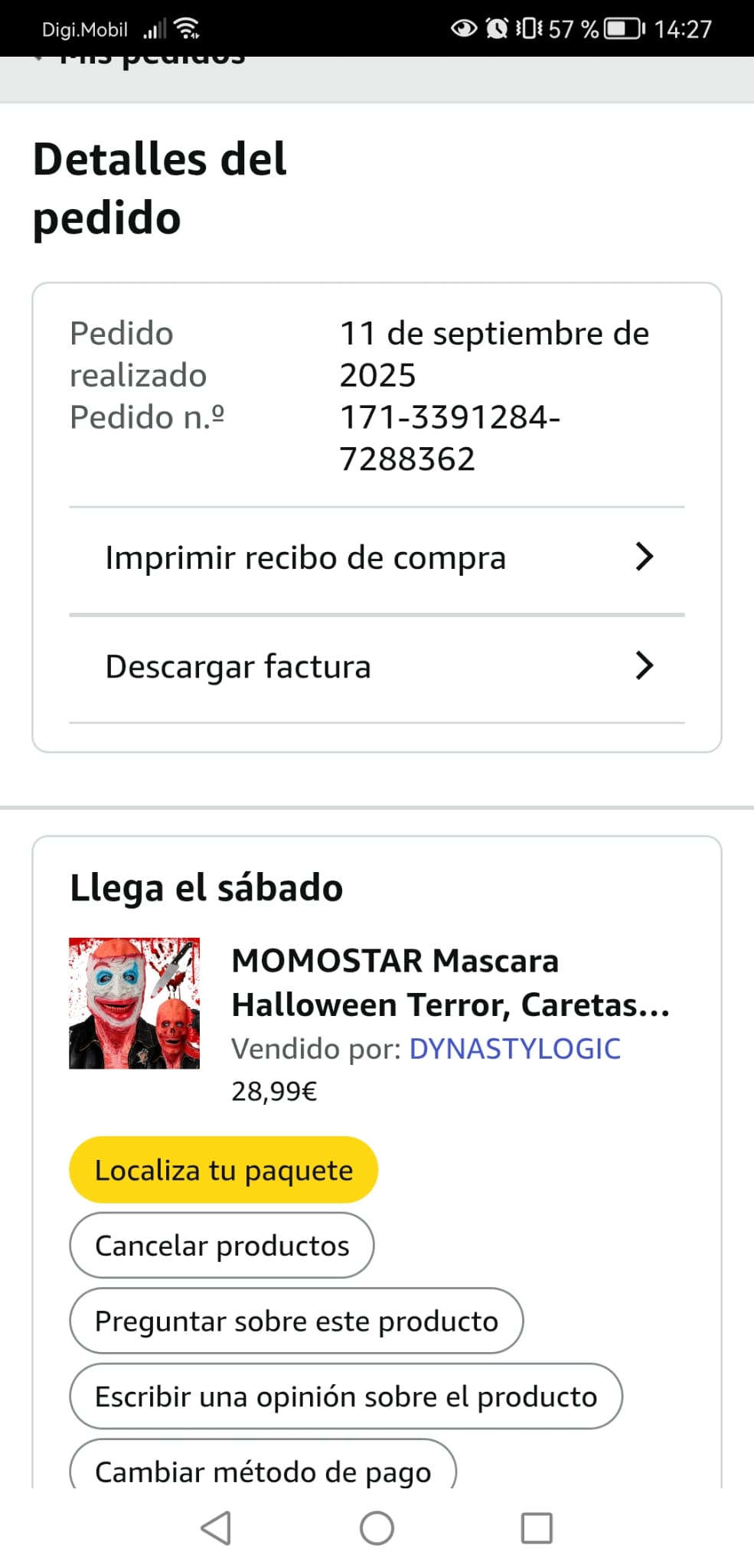
Task: Select Cambiar método de pago
Action: point(263,1470)
